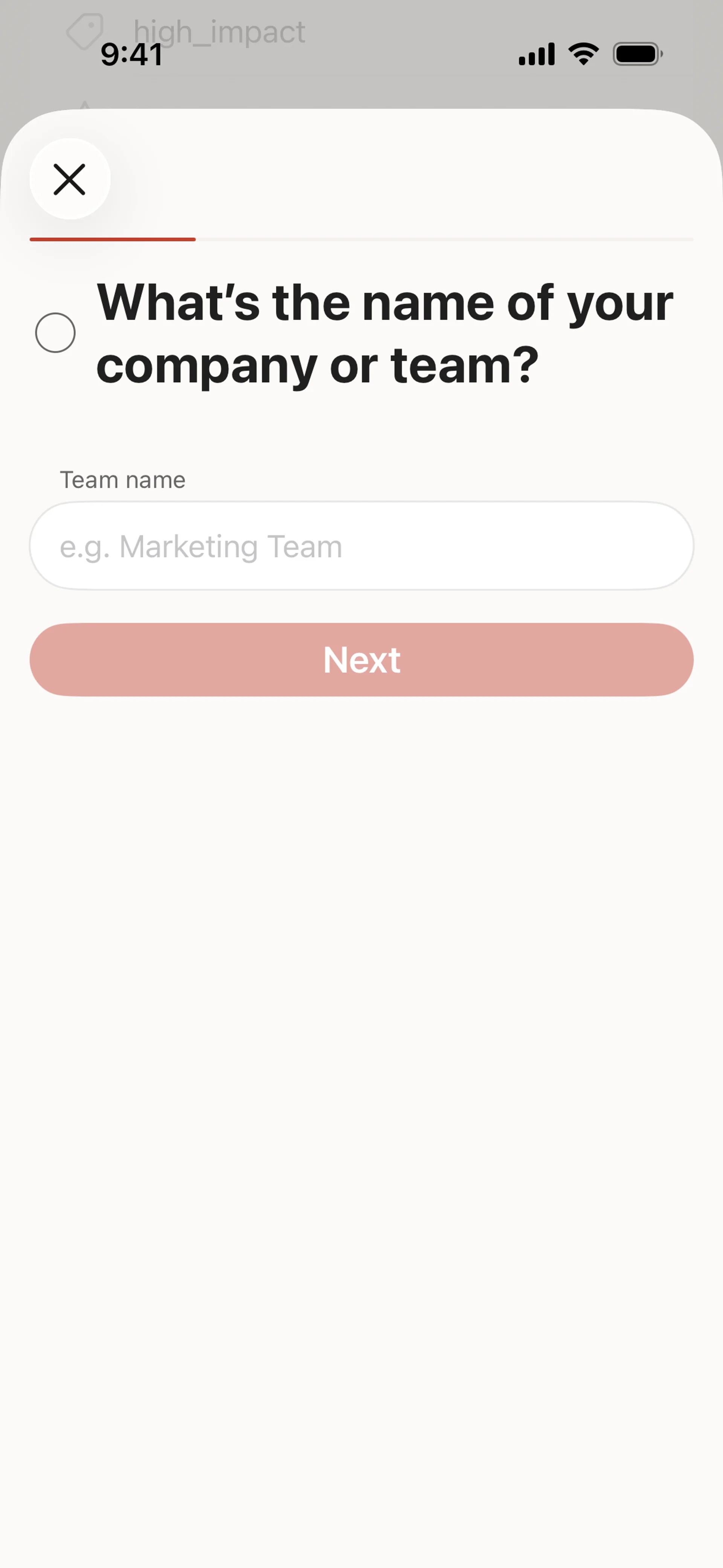Close the team setup sheet

tap(70, 179)
